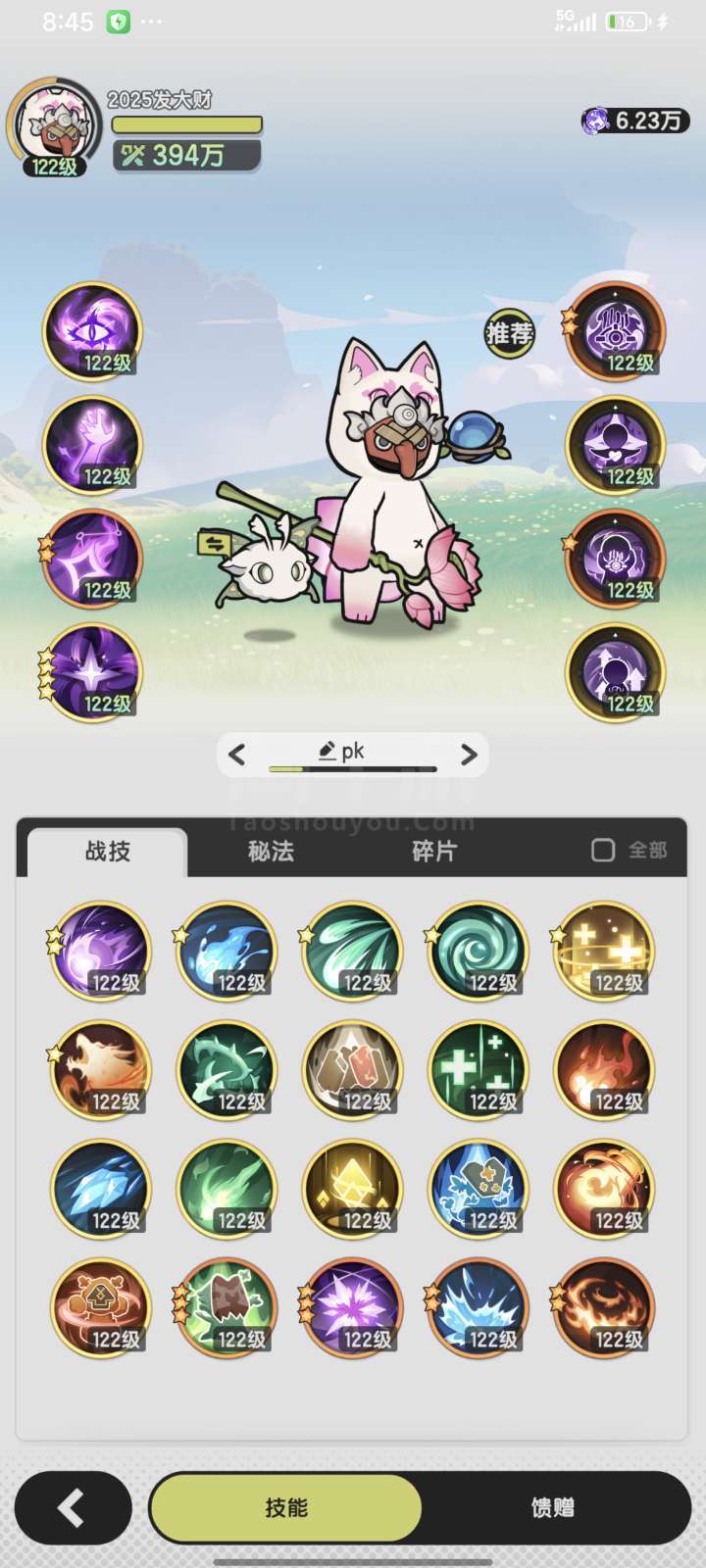Open the teal whirlpool skill icon
Screen dimensions: 706x1568
(478, 951)
